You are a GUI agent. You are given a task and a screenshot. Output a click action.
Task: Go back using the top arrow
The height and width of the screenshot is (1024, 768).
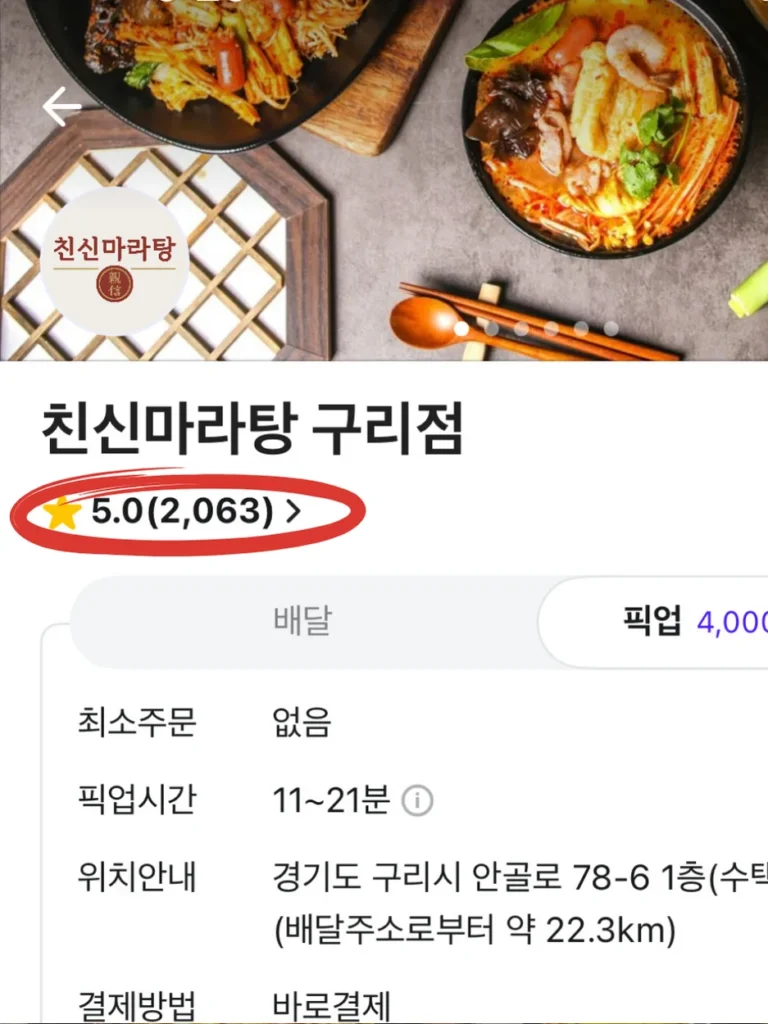61,106
